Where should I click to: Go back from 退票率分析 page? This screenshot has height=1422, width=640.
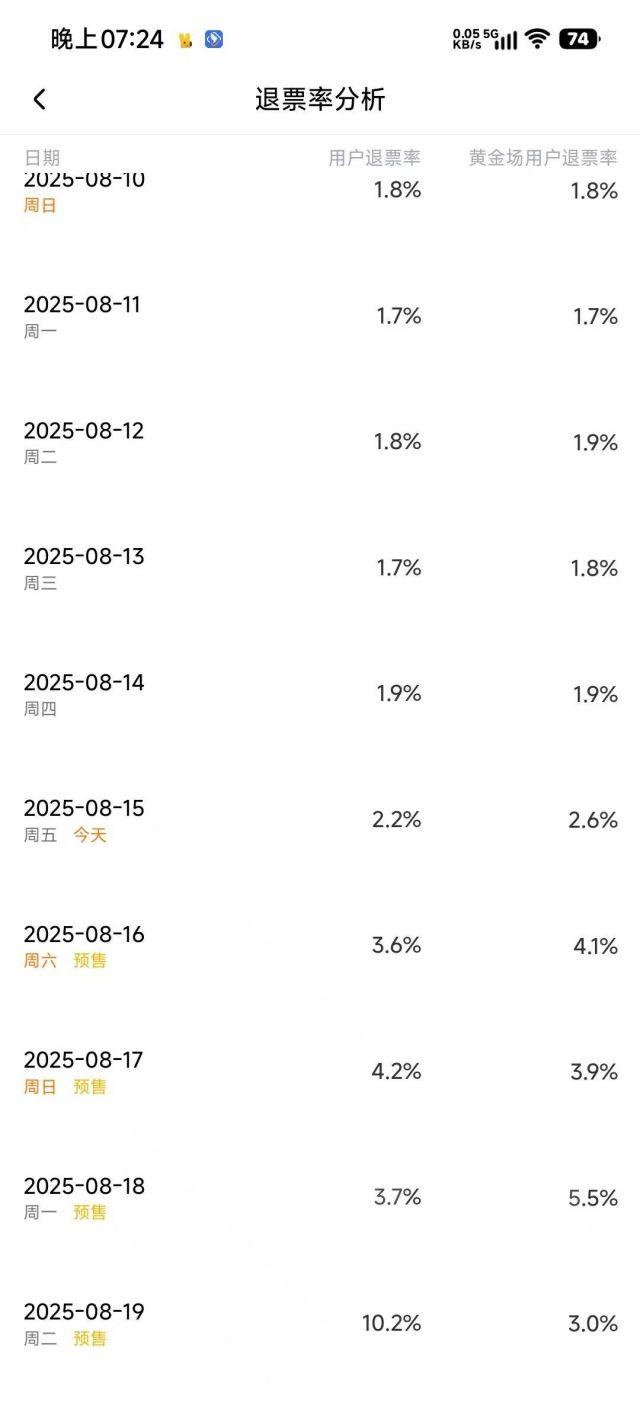pyautogui.click(x=39, y=99)
